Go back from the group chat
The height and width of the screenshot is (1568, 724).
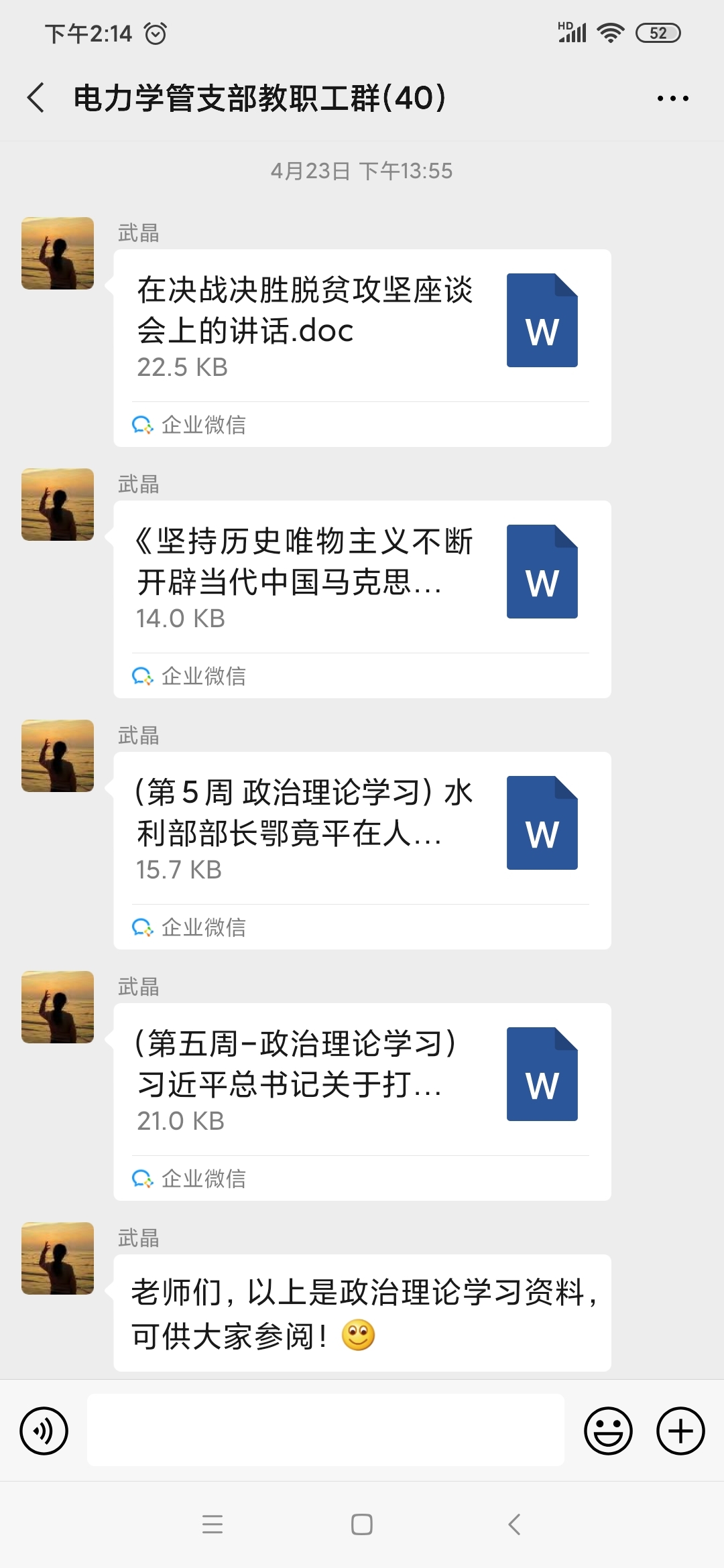36,98
